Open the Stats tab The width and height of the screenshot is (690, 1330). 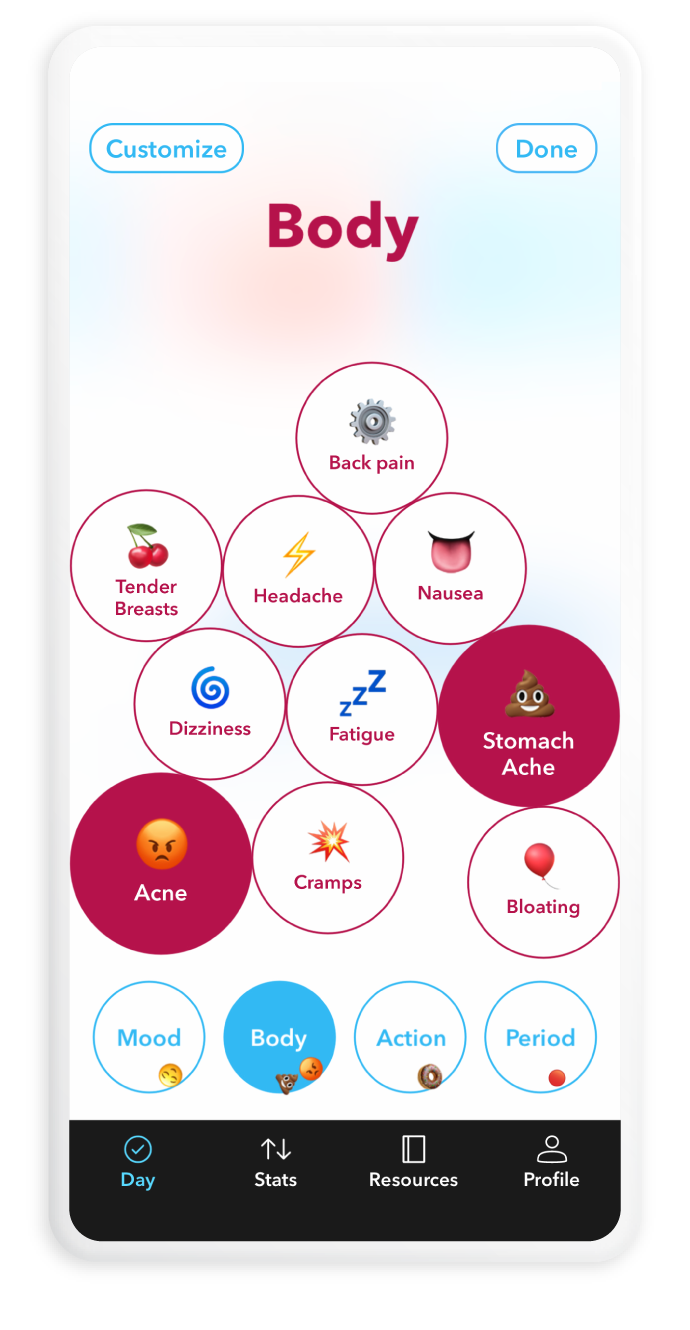tap(275, 1163)
